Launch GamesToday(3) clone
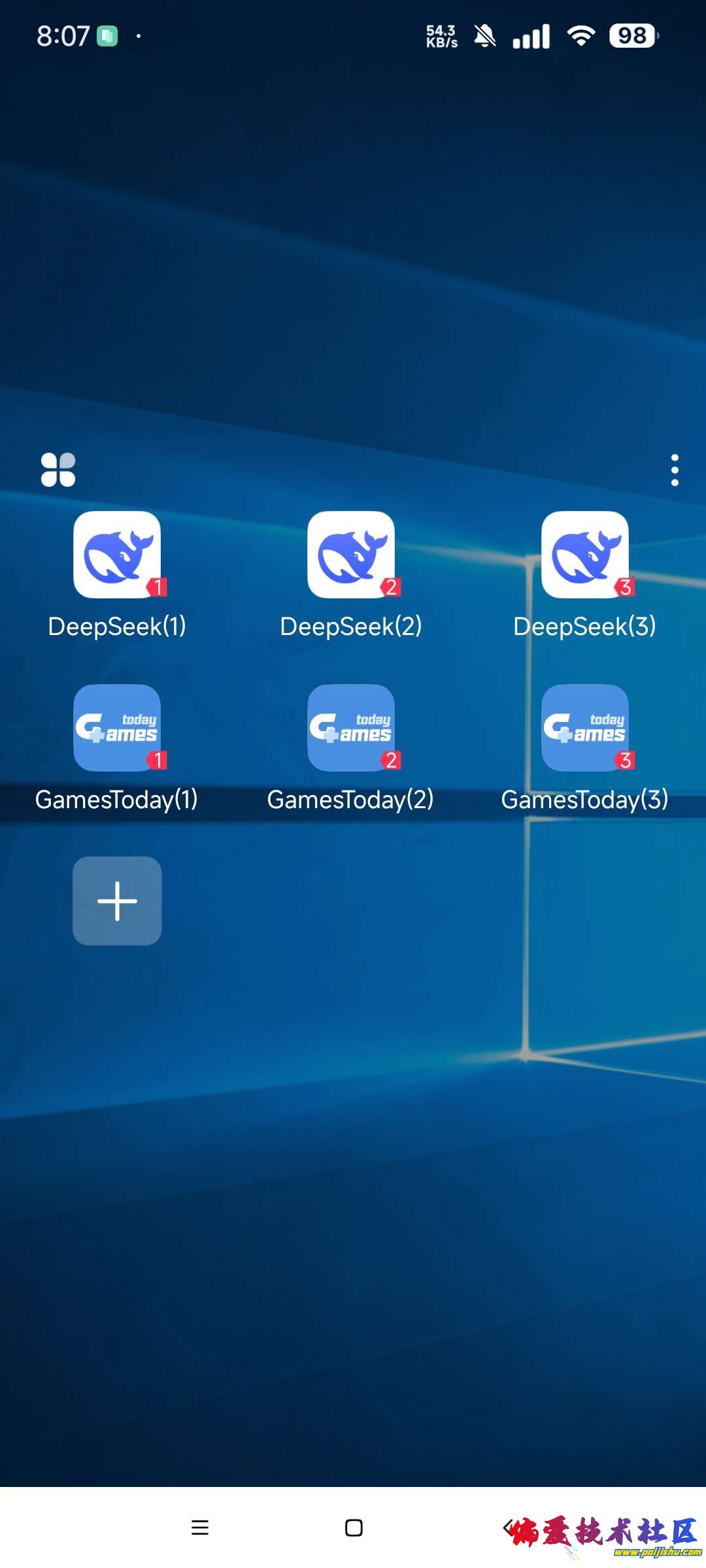The height and width of the screenshot is (1568, 706). 585,728
